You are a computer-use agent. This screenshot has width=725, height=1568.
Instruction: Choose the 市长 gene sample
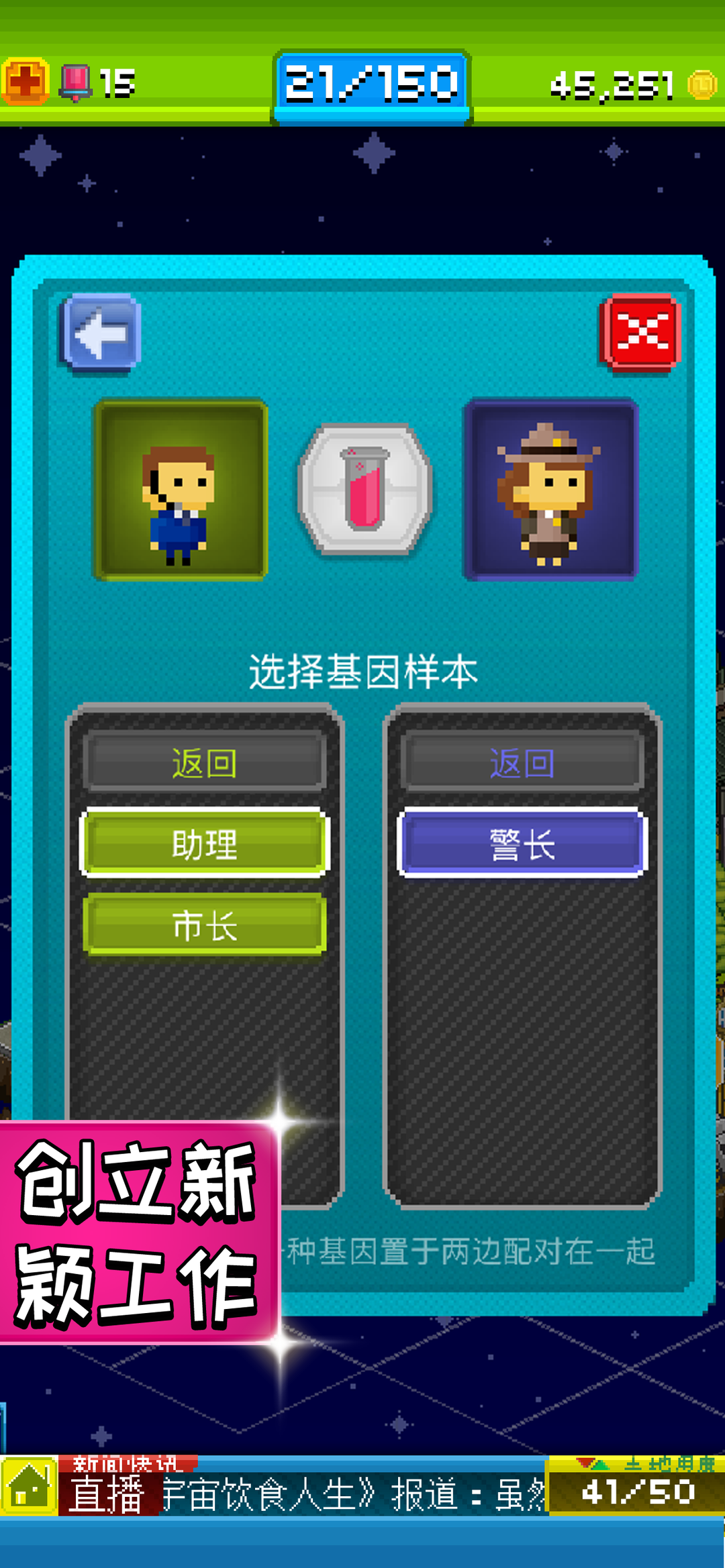click(x=204, y=925)
